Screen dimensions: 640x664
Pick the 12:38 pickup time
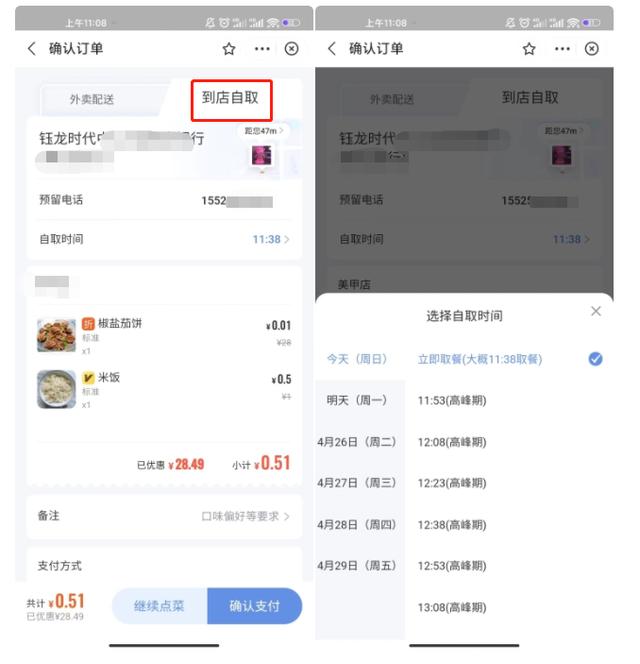coord(452,525)
